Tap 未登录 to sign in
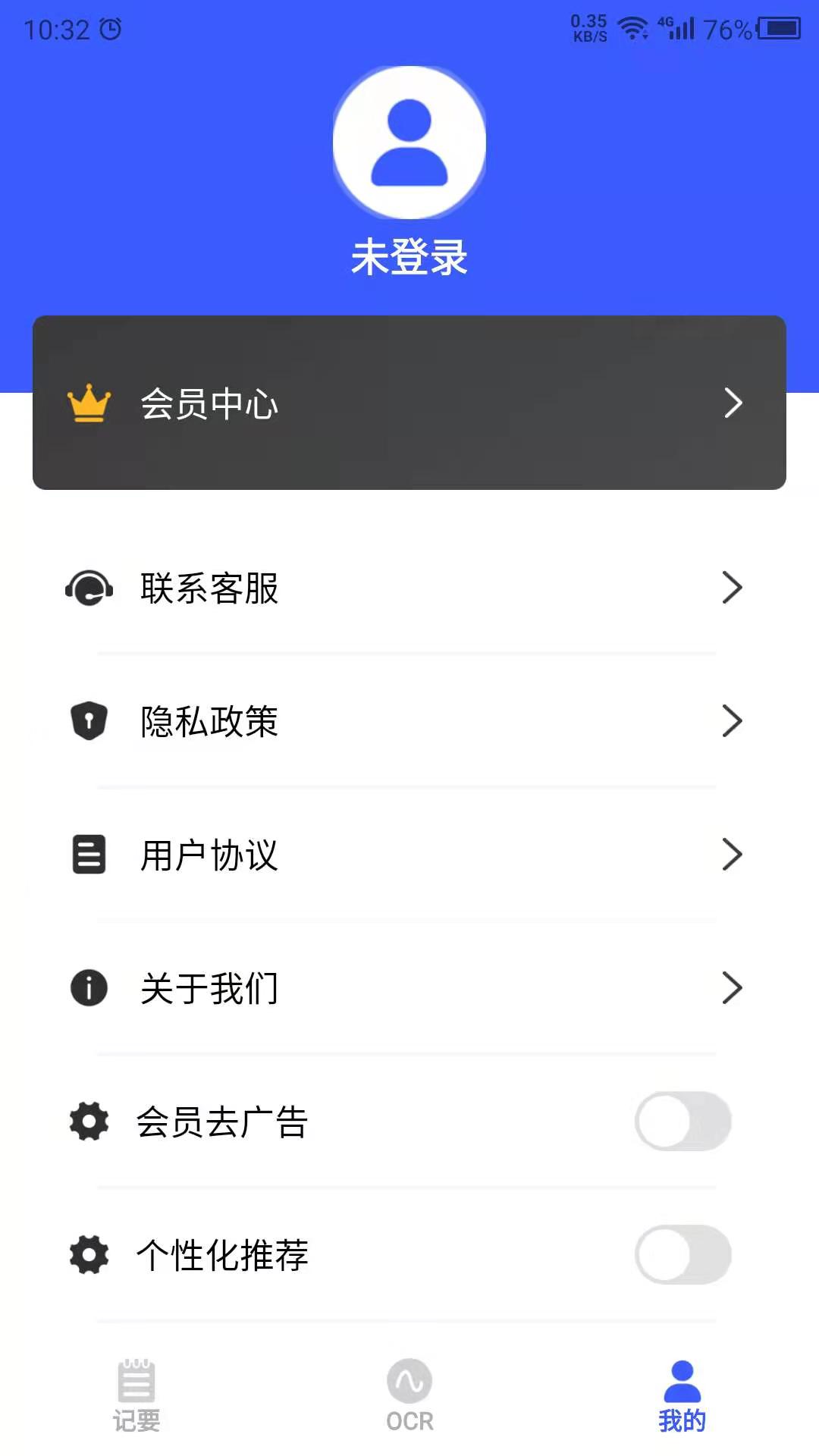Screen dimensions: 819x1456 pyautogui.click(x=409, y=257)
